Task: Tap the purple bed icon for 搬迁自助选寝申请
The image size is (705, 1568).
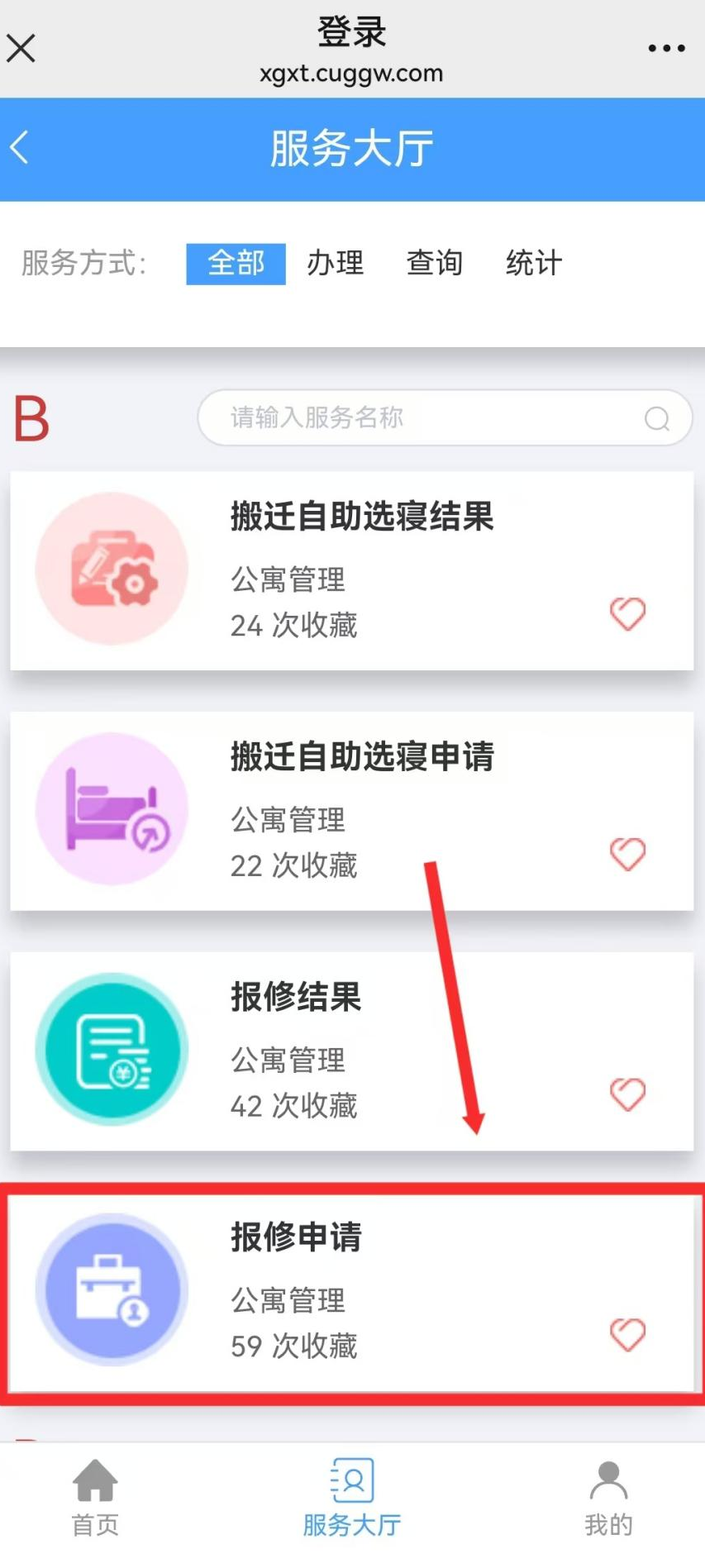Action: coord(112,808)
